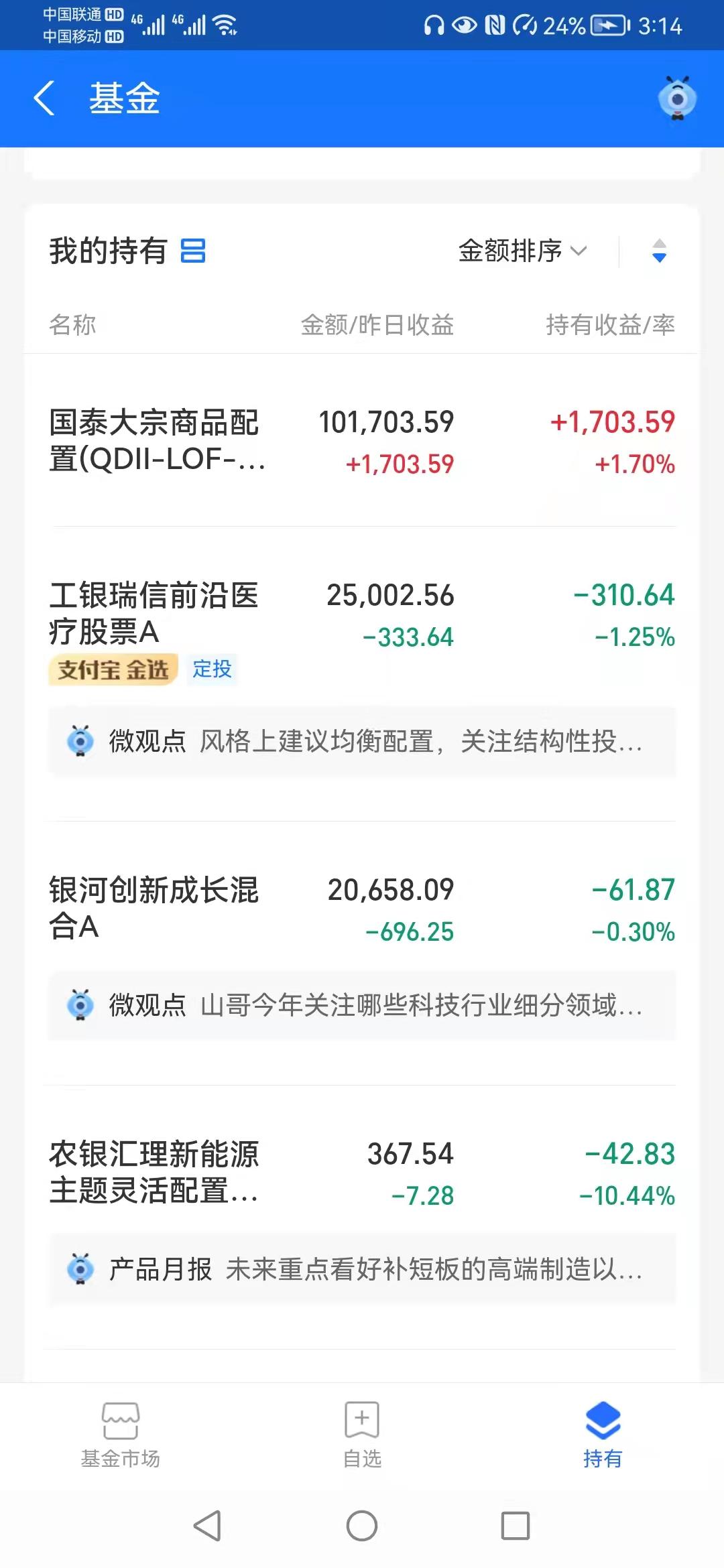This screenshot has height=1568, width=724.
Task: Toggle holdings list view icon beside 我的持有
Action: click(193, 251)
